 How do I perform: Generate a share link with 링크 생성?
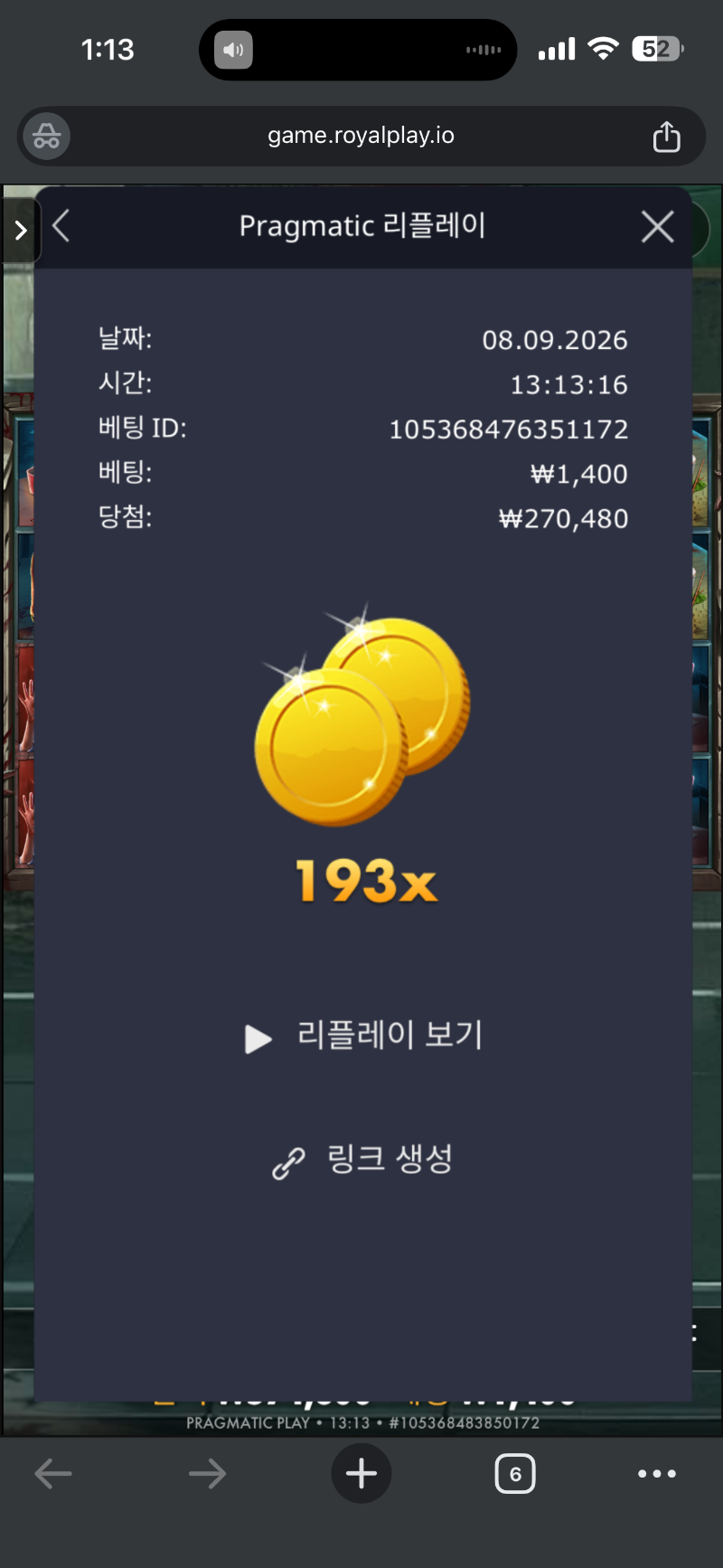click(362, 1159)
